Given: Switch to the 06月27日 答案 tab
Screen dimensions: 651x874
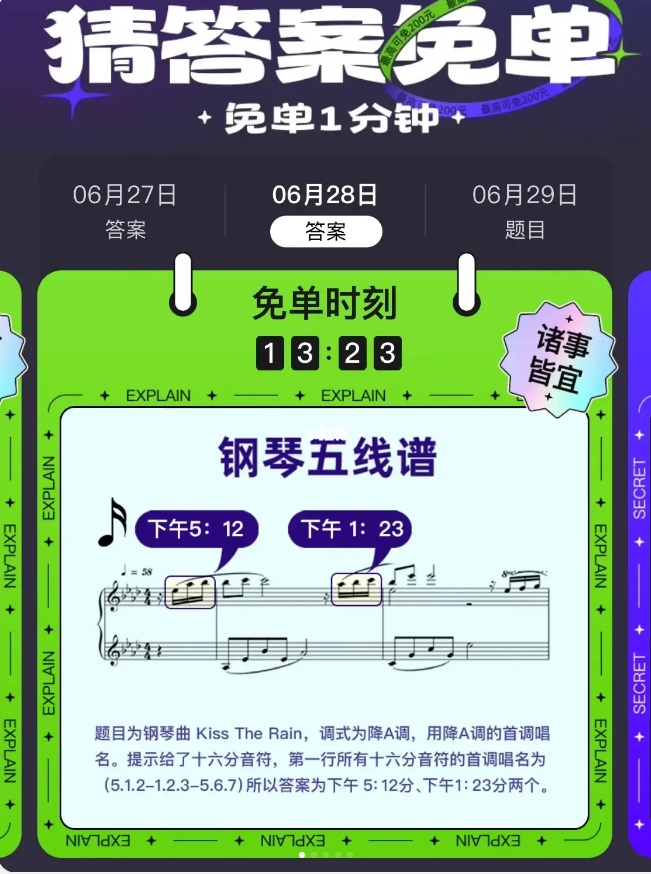Looking at the screenshot, I should point(125,211).
